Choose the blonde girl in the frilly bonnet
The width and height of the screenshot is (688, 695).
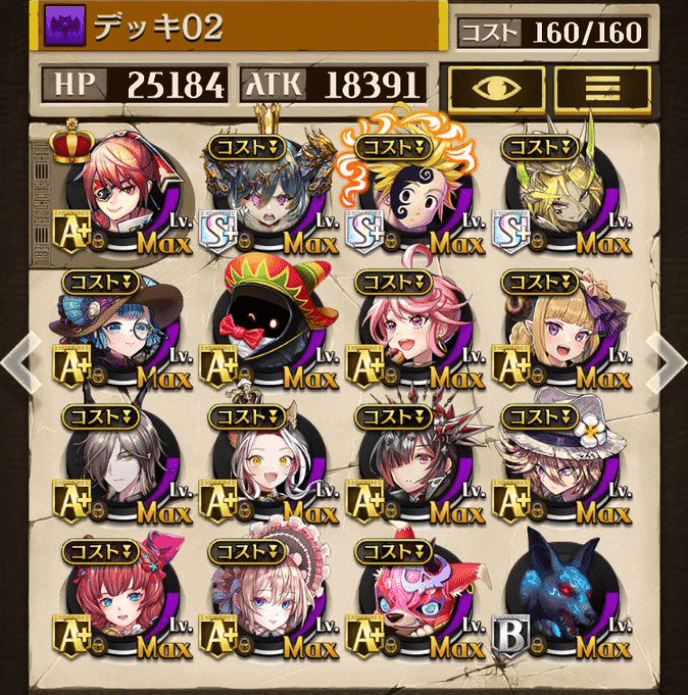(270, 600)
